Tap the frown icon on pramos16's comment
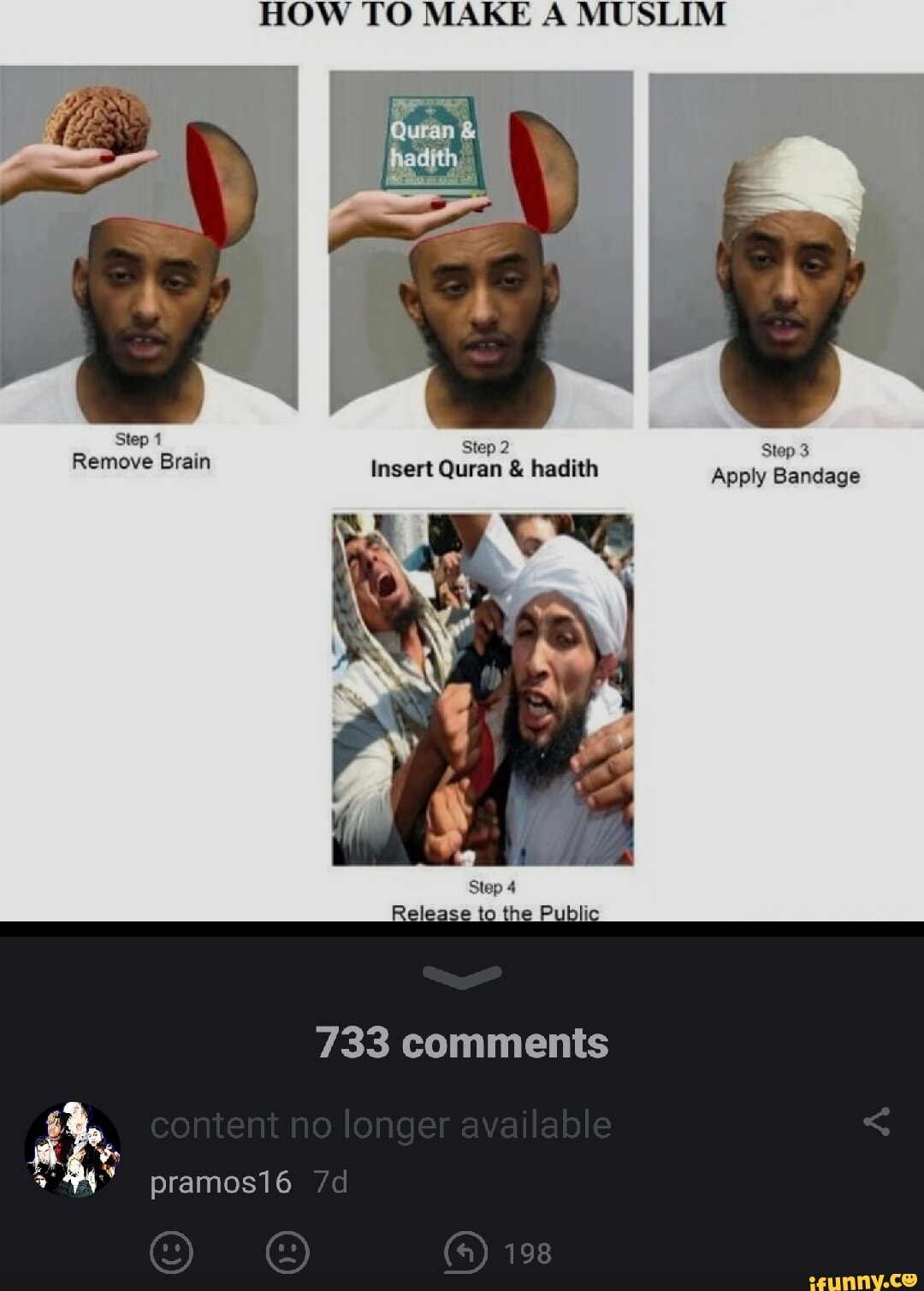 287,1253
